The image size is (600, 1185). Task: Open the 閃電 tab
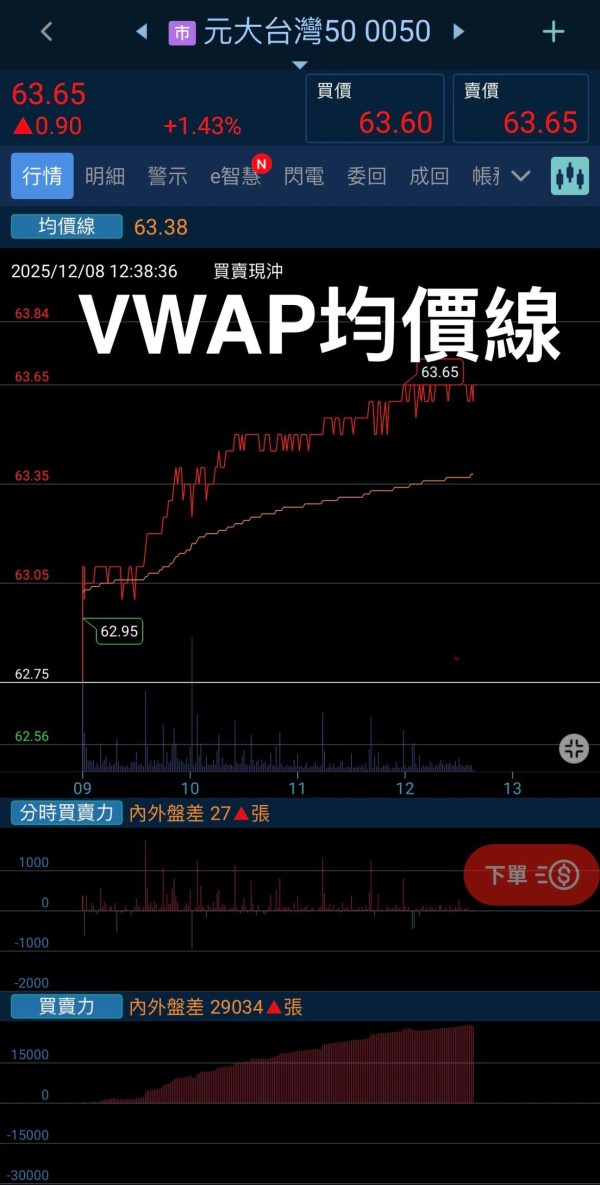[x=304, y=177]
